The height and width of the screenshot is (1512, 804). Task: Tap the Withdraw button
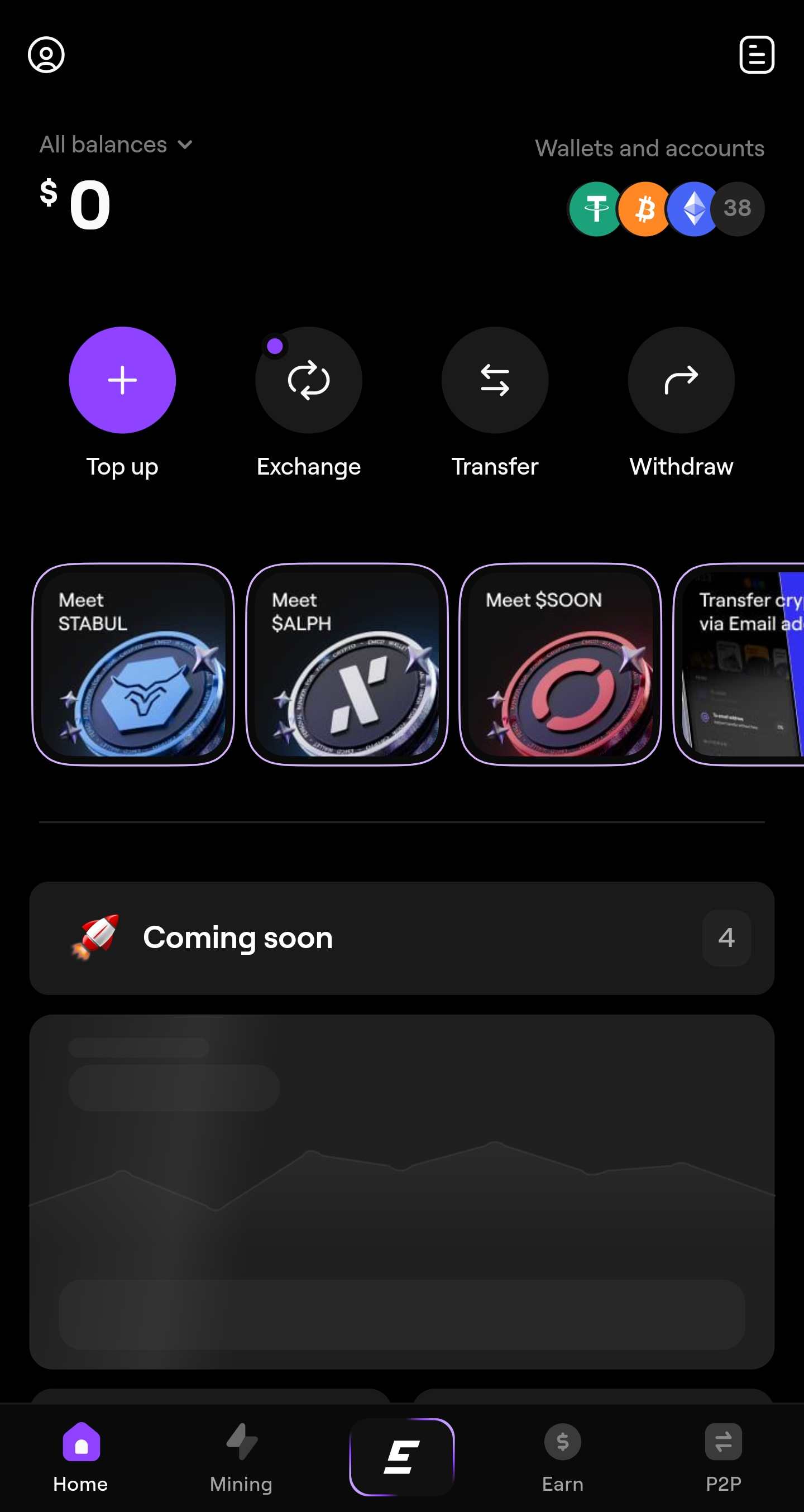pos(681,380)
